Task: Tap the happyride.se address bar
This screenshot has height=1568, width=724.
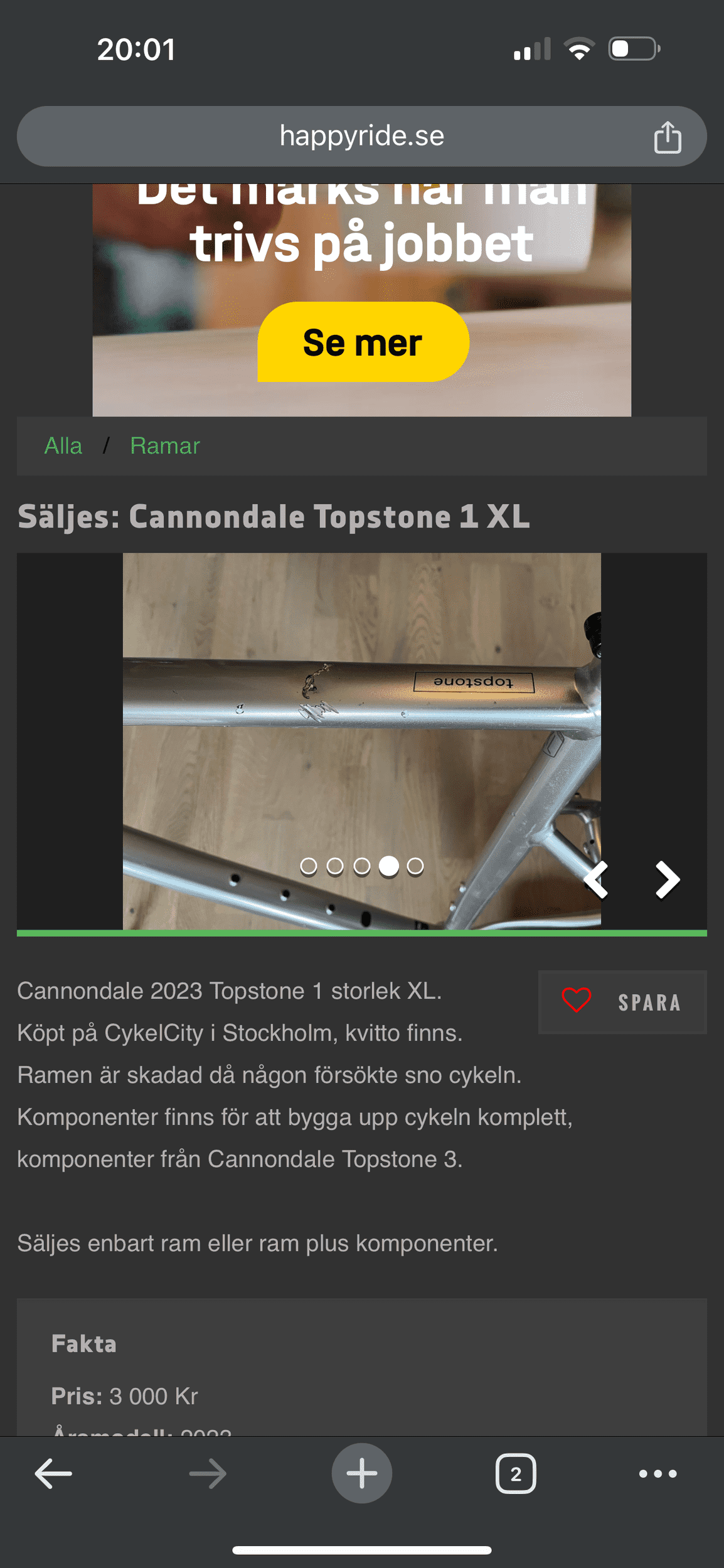Action: click(361, 136)
